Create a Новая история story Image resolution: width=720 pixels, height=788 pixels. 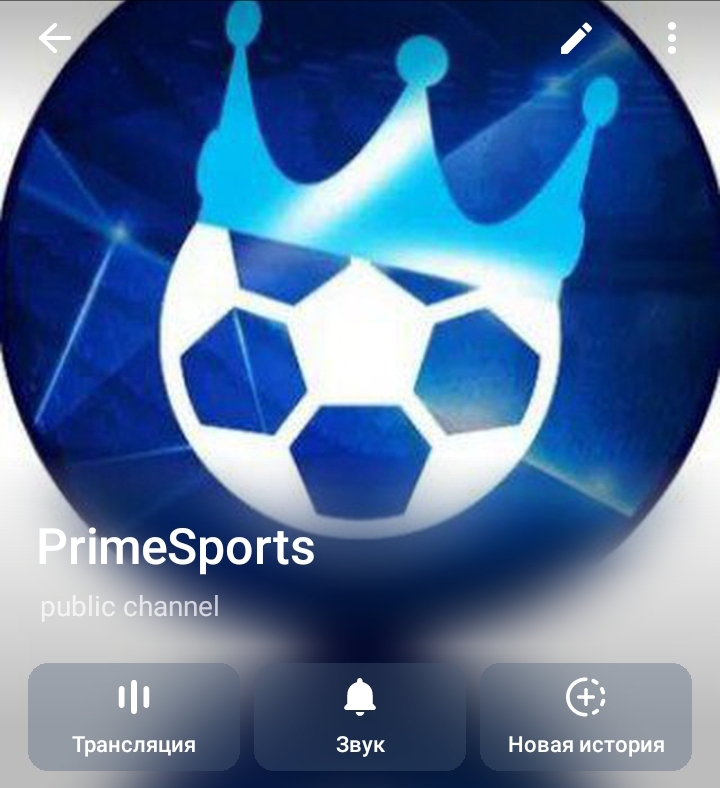pos(584,715)
